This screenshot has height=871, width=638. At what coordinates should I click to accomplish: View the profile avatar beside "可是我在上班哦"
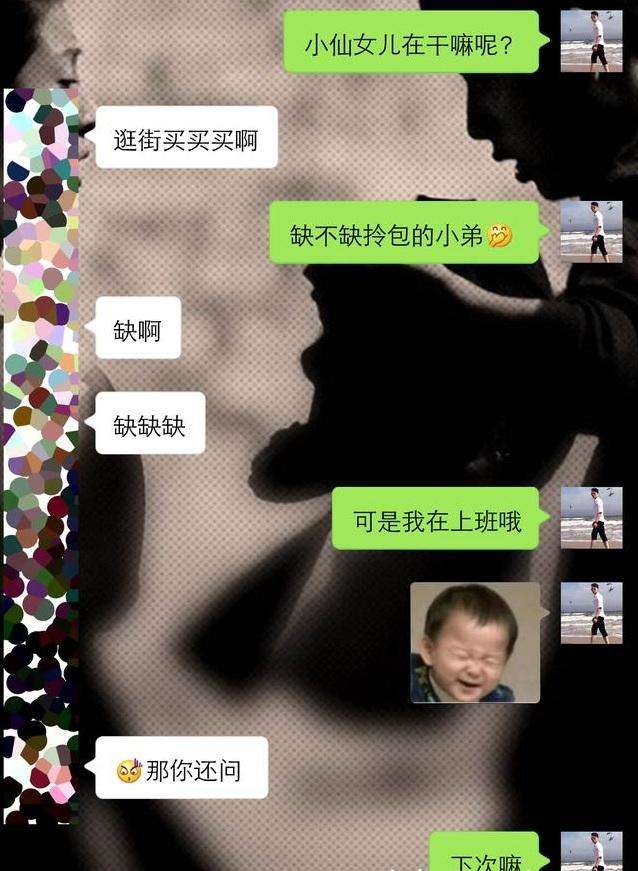click(591, 518)
